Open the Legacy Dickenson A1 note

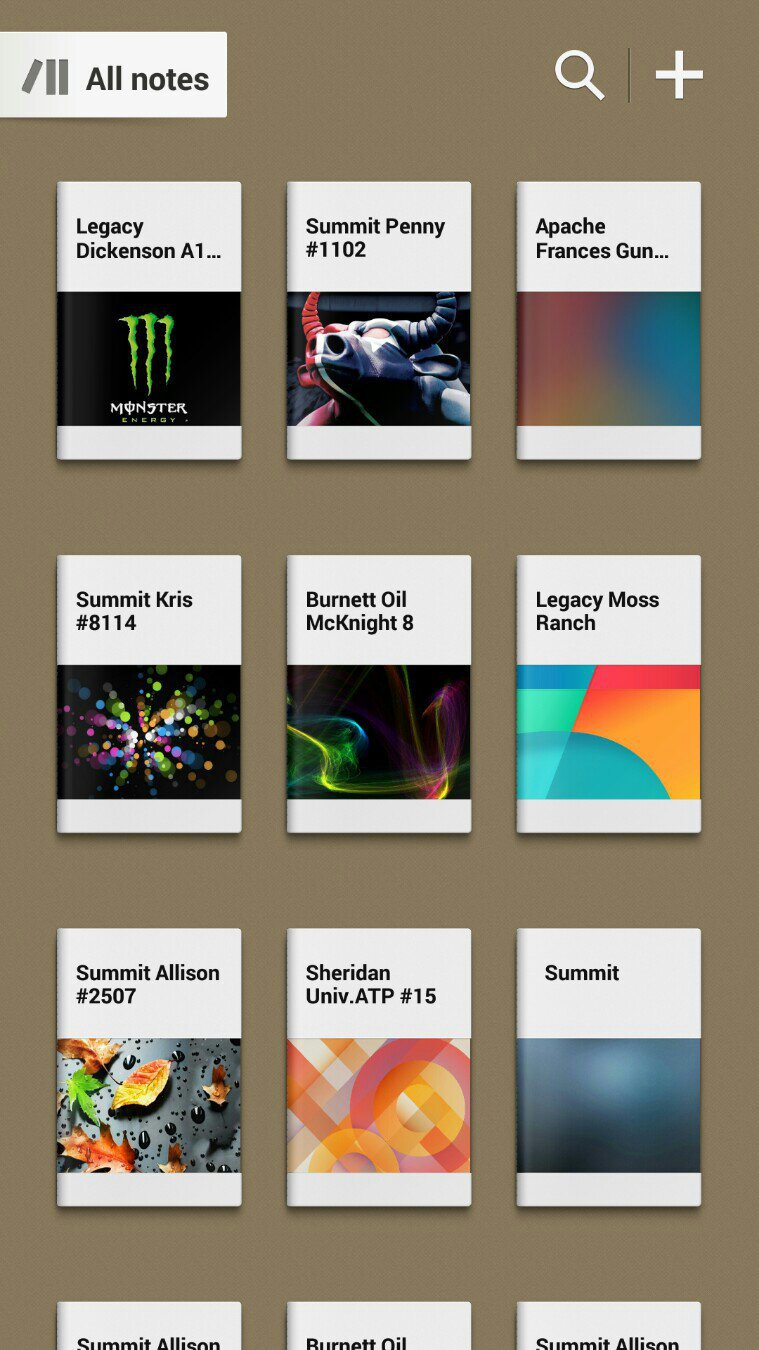[149, 320]
